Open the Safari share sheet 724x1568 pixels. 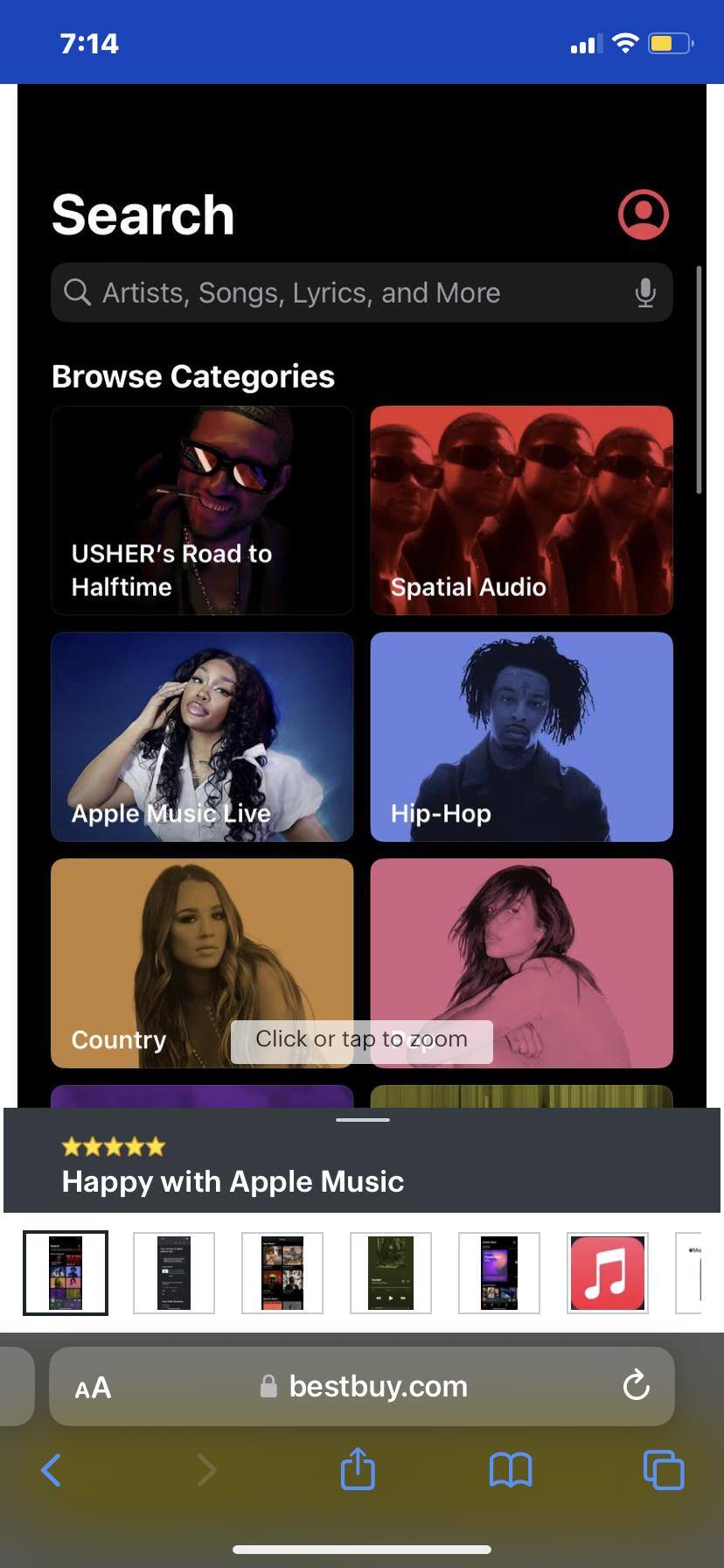pyautogui.click(x=358, y=1468)
